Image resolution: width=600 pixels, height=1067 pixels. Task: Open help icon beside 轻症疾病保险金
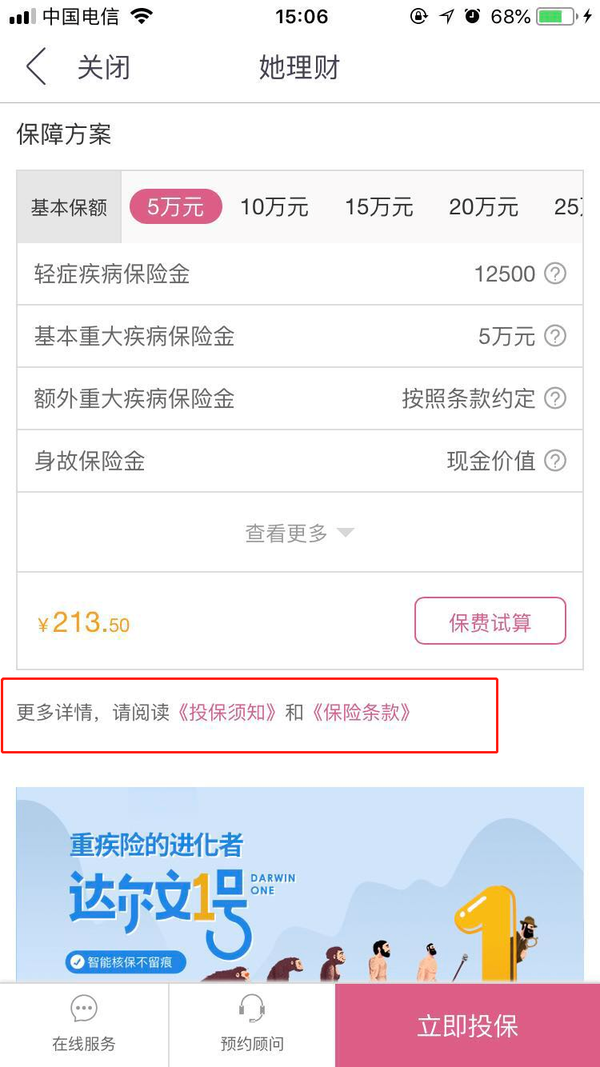point(556,274)
